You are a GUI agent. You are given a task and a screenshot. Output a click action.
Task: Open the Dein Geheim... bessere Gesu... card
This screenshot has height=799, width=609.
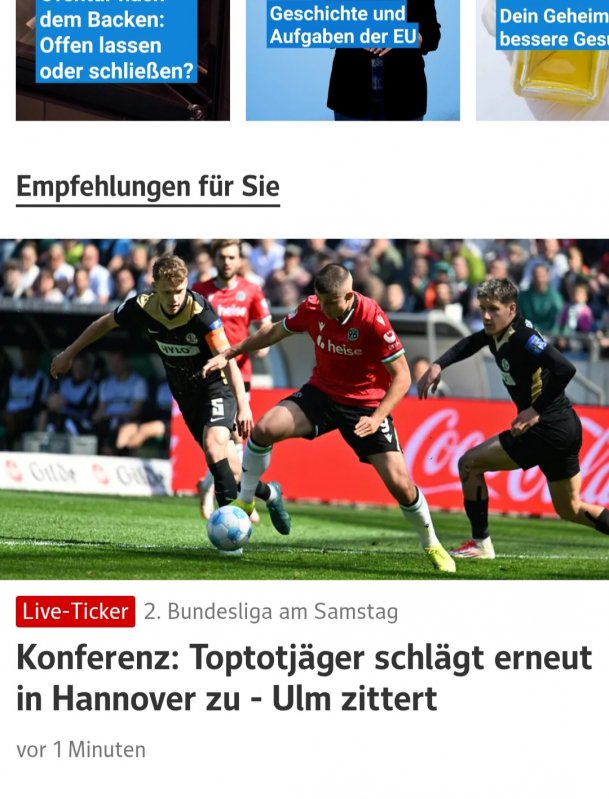coord(545,58)
